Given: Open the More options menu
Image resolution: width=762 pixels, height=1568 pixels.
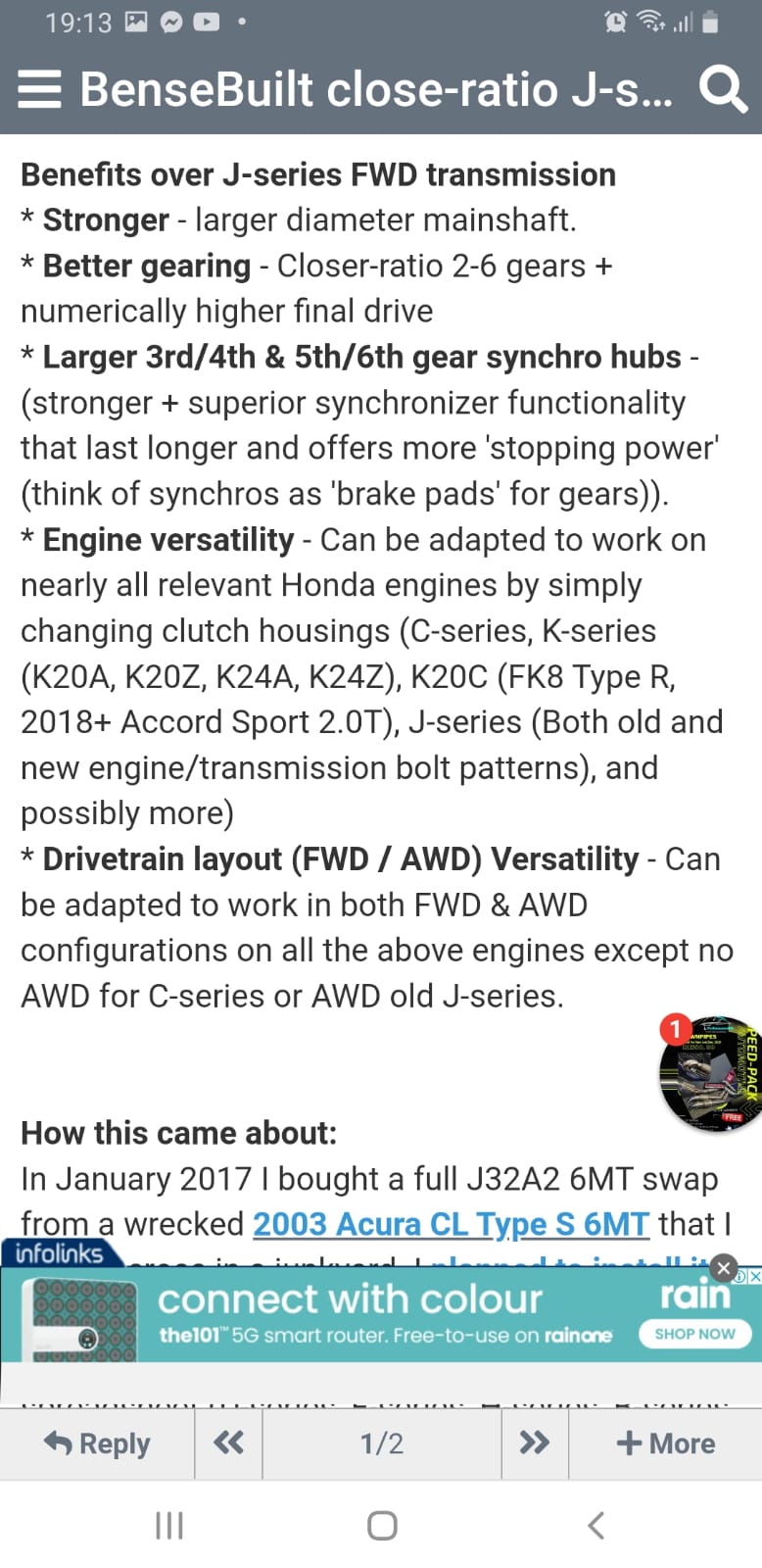Looking at the screenshot, I should click(x=666, y=1444).
